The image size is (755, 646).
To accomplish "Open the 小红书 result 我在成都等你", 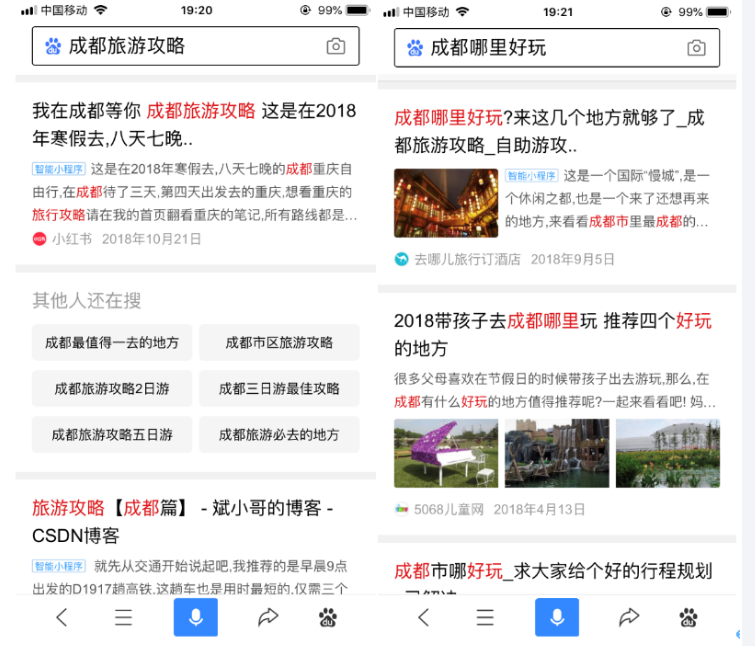I will 194,124.
